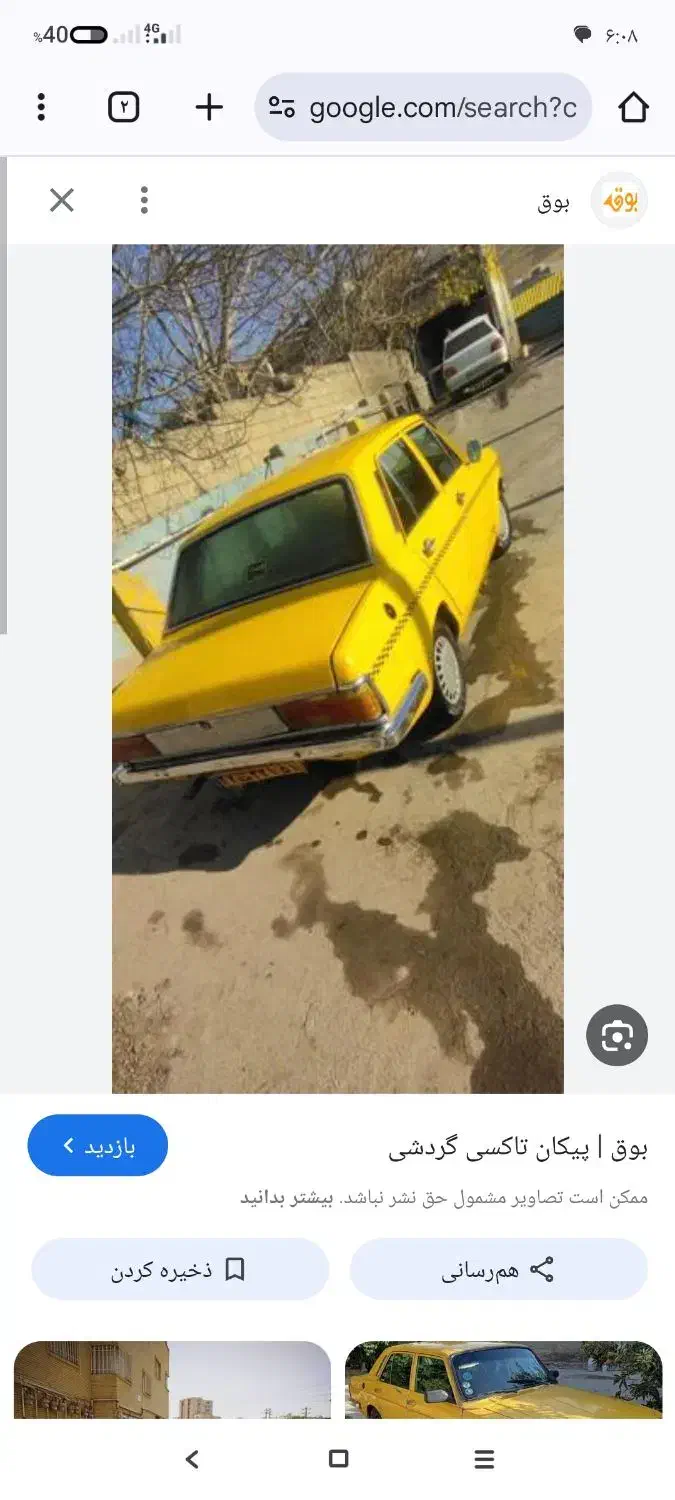The image size is (675, 1500).
Task: Share the image via همرسانی
Action: [x=498, y=1270]
